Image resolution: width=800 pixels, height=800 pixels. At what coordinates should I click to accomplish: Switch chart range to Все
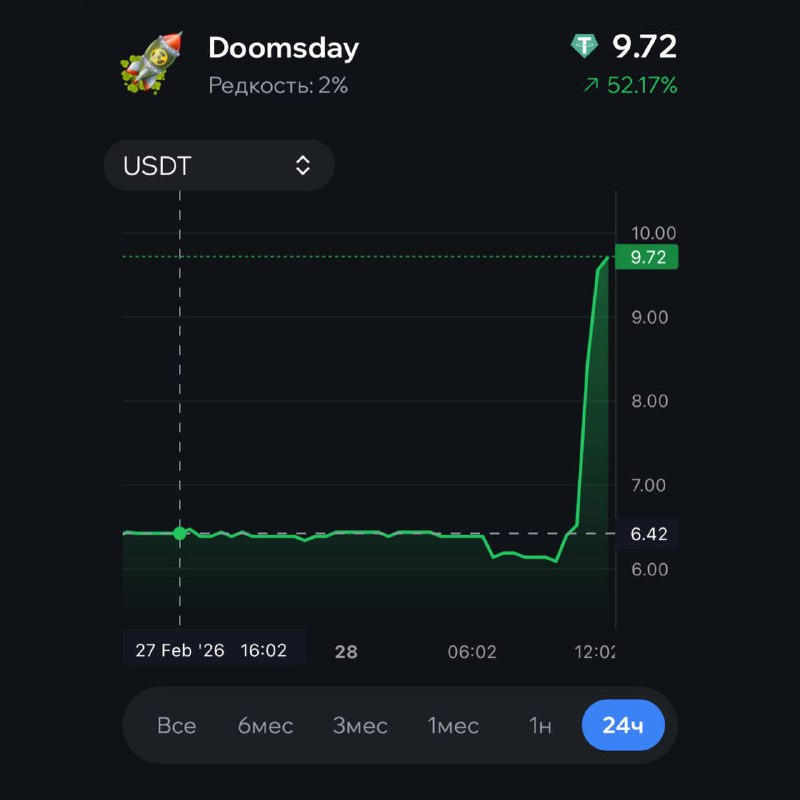point(177,725)
